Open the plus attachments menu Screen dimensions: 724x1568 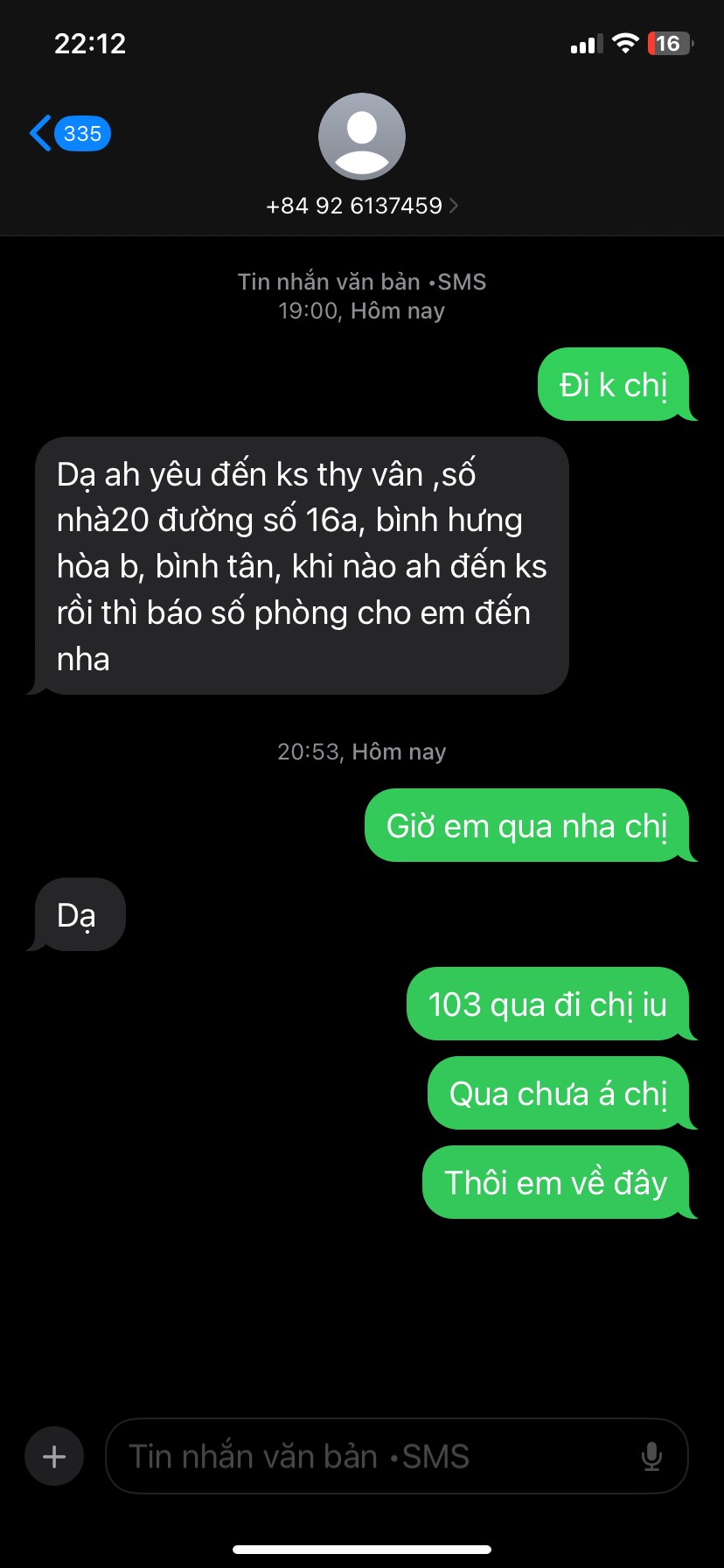tap(54, 1456)
